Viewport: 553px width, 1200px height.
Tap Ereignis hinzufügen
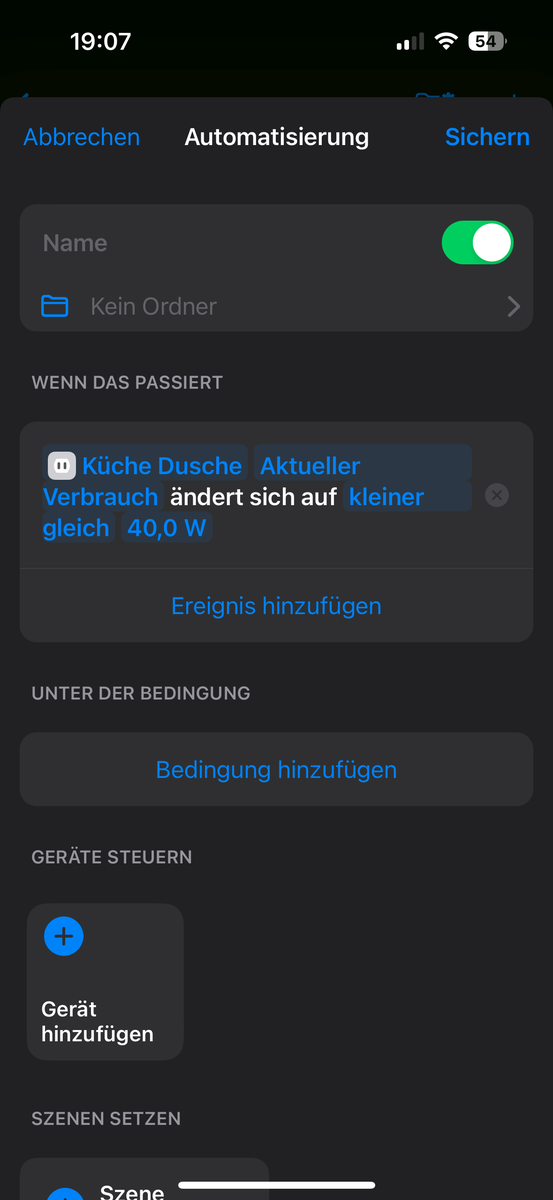pos(276,606)
